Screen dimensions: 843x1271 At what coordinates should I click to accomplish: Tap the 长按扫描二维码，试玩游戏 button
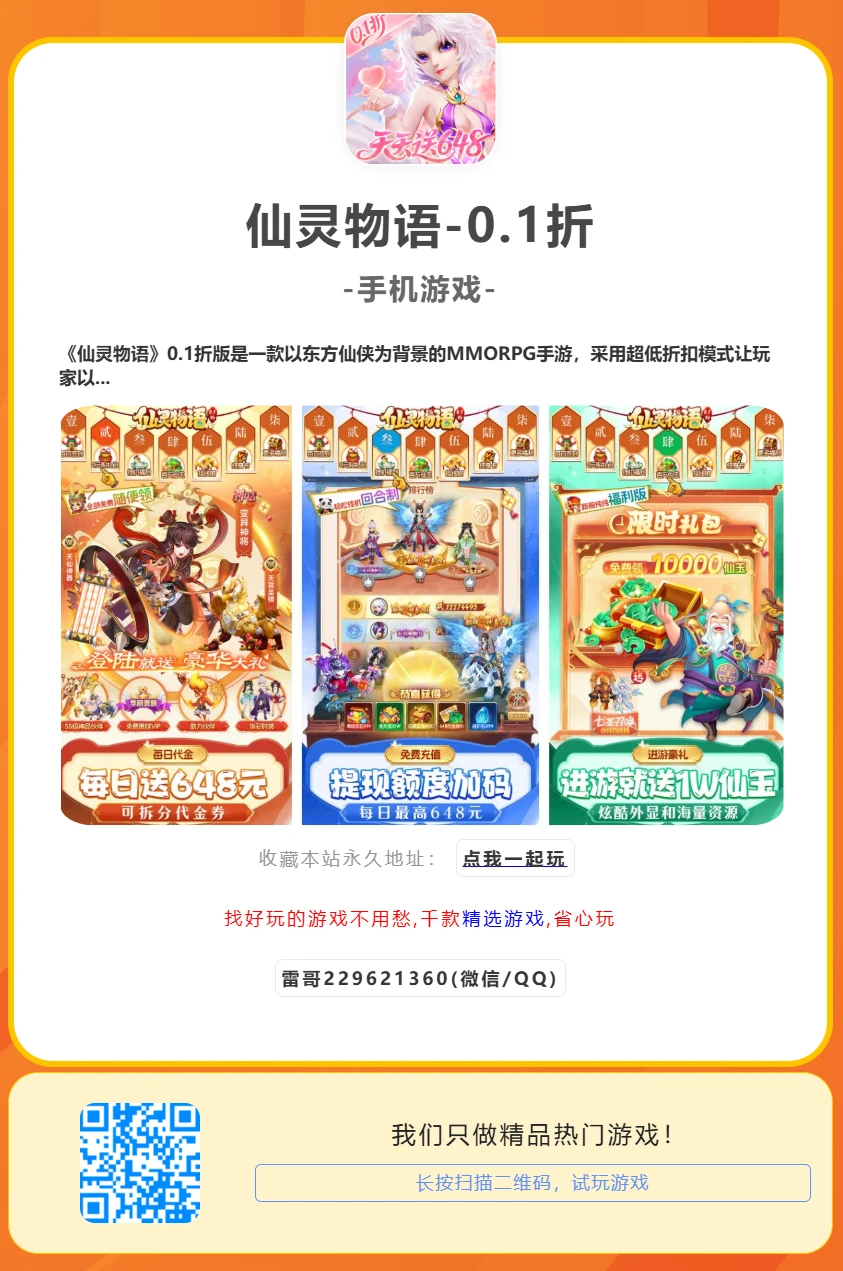point(532,1183)
